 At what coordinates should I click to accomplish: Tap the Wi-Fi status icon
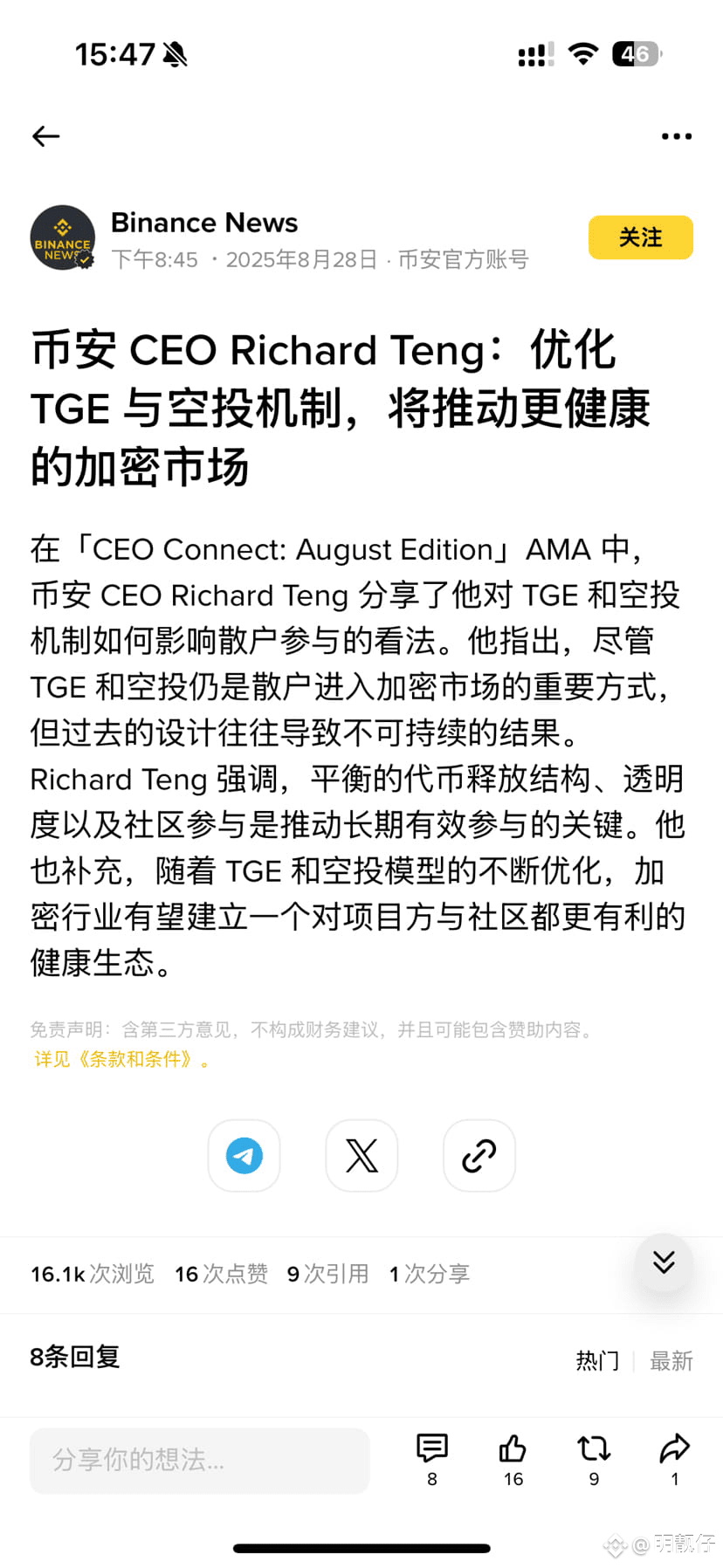click(583, 54)
